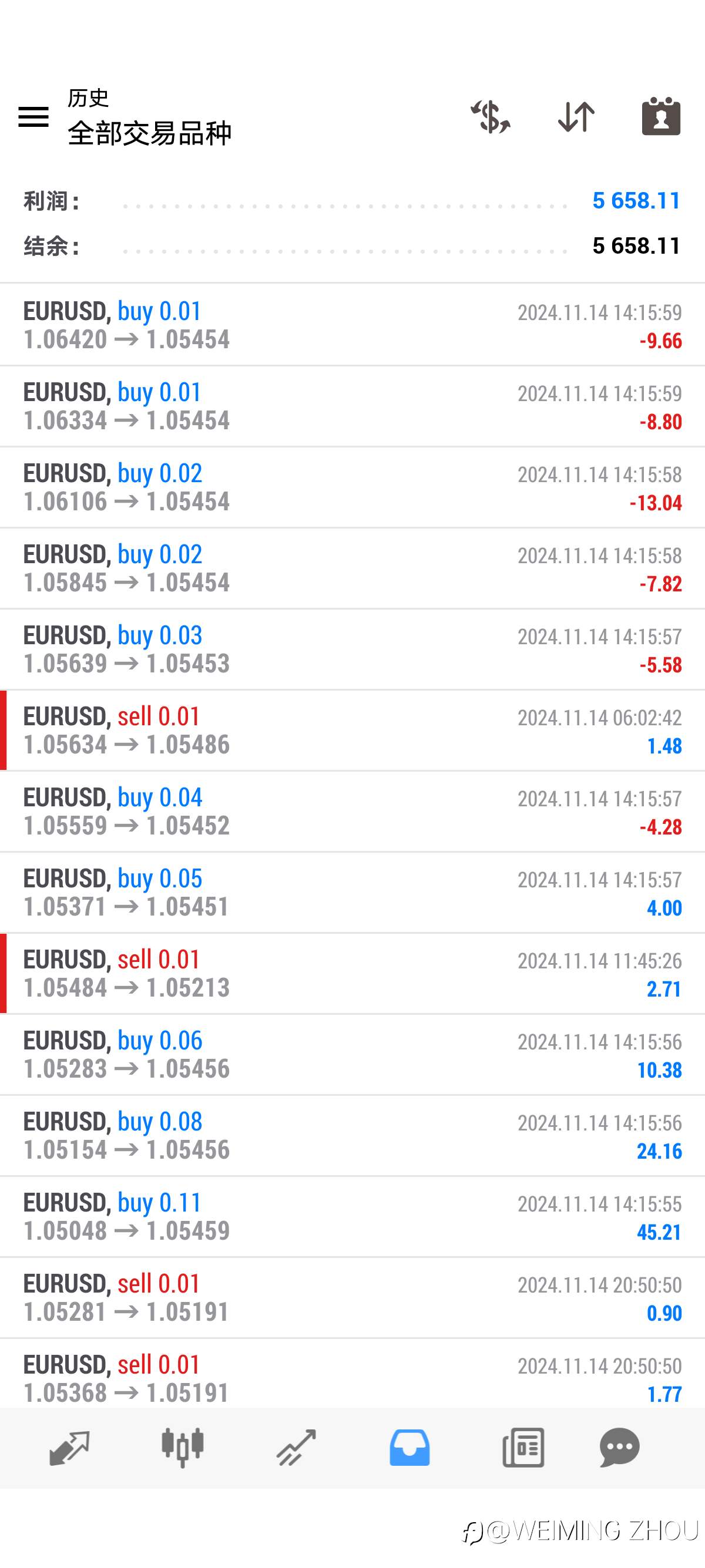Open the sell 0.01 trade at 1.05484
Image resolution: width=705 pixels, height=1568 pixels.
(352, 973)
